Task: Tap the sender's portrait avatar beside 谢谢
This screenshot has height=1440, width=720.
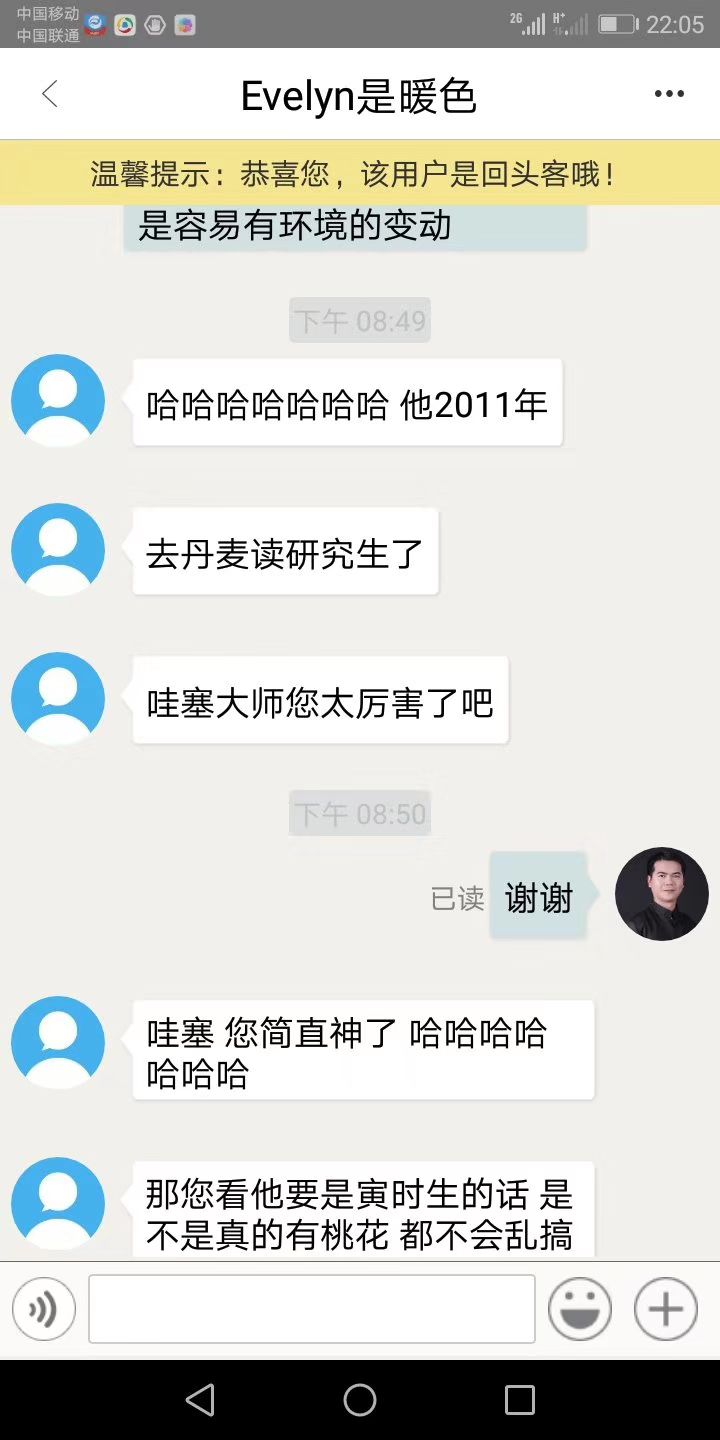Action: (x=661, y=895)
